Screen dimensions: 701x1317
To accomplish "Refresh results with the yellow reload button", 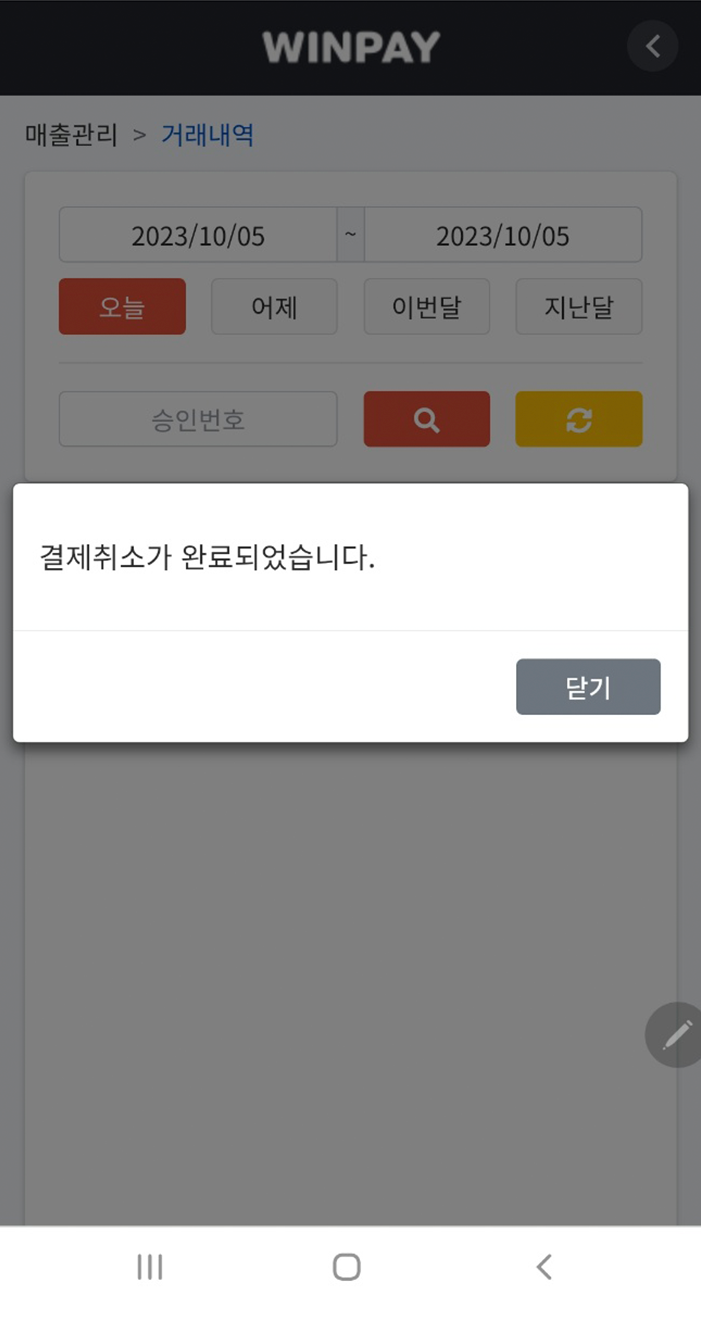I will pyautogui.click(x=579, y=419).
